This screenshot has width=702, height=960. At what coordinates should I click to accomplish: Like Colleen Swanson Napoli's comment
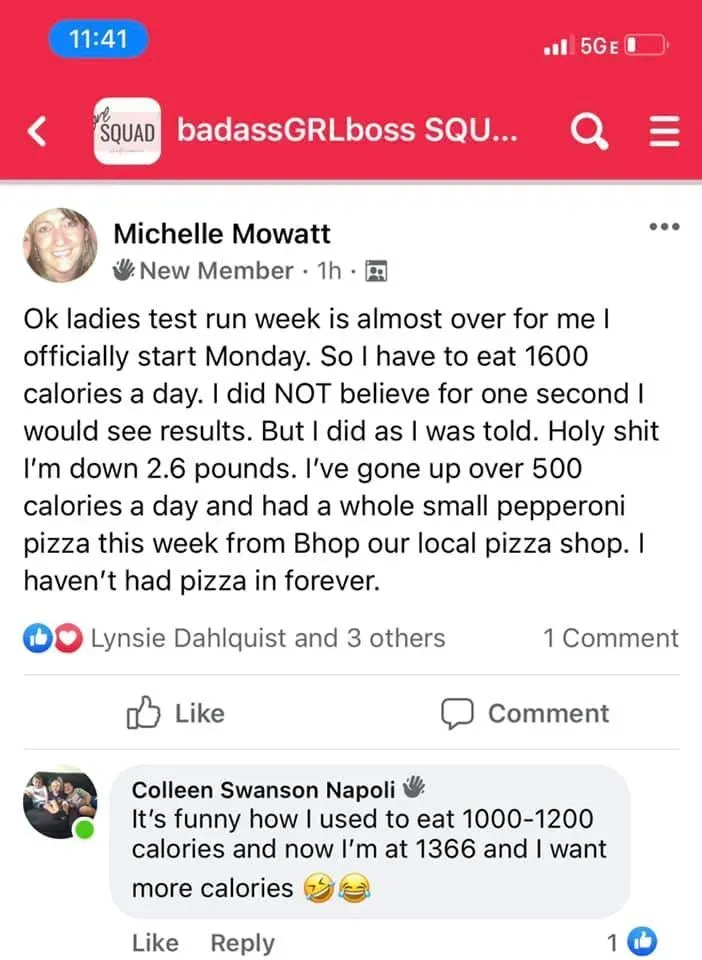pyautogui.click(x=154, y=942)
